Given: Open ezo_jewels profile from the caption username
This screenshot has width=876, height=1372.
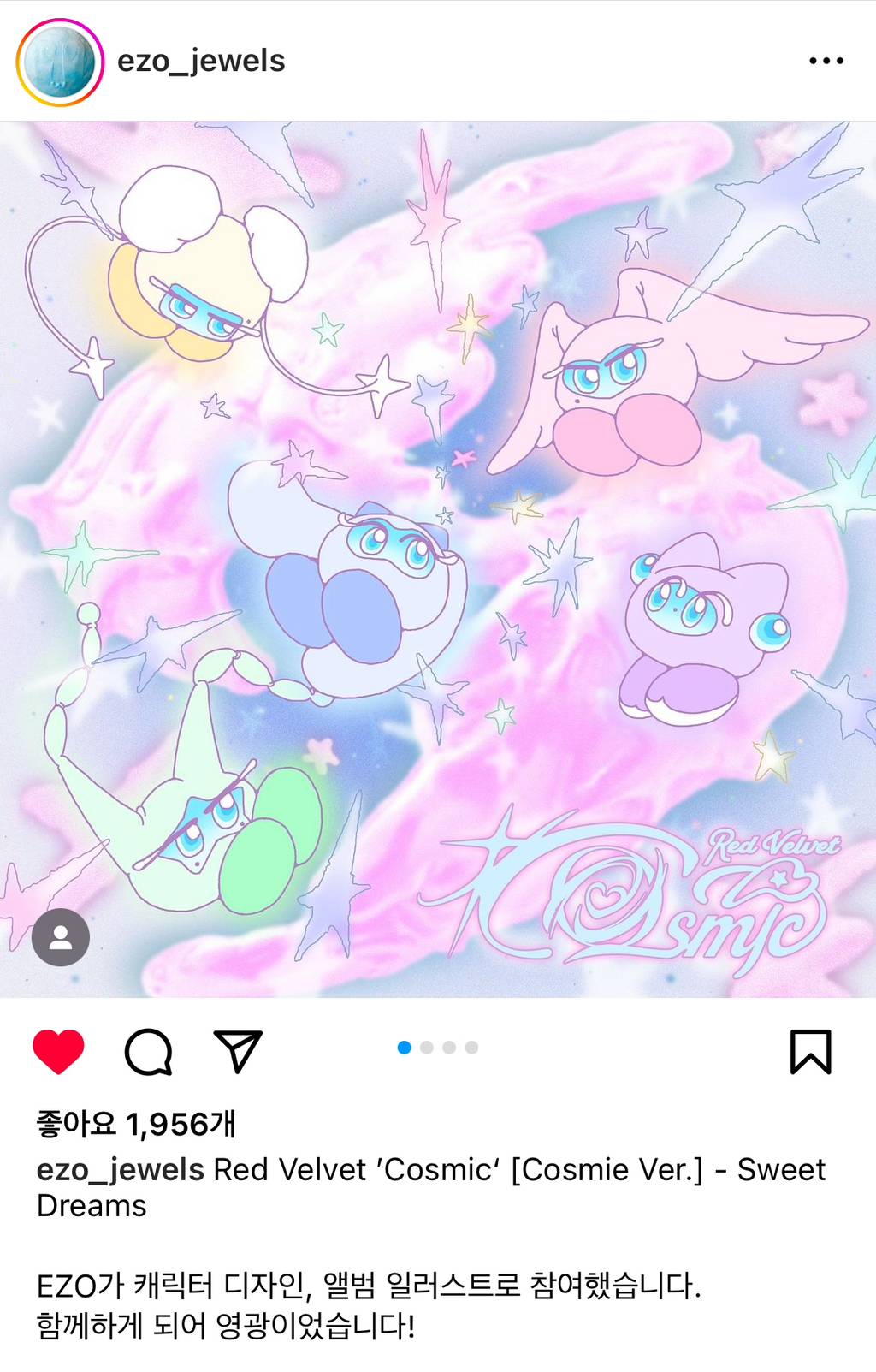Looking at the screenshot, I should click(120, 1169).
